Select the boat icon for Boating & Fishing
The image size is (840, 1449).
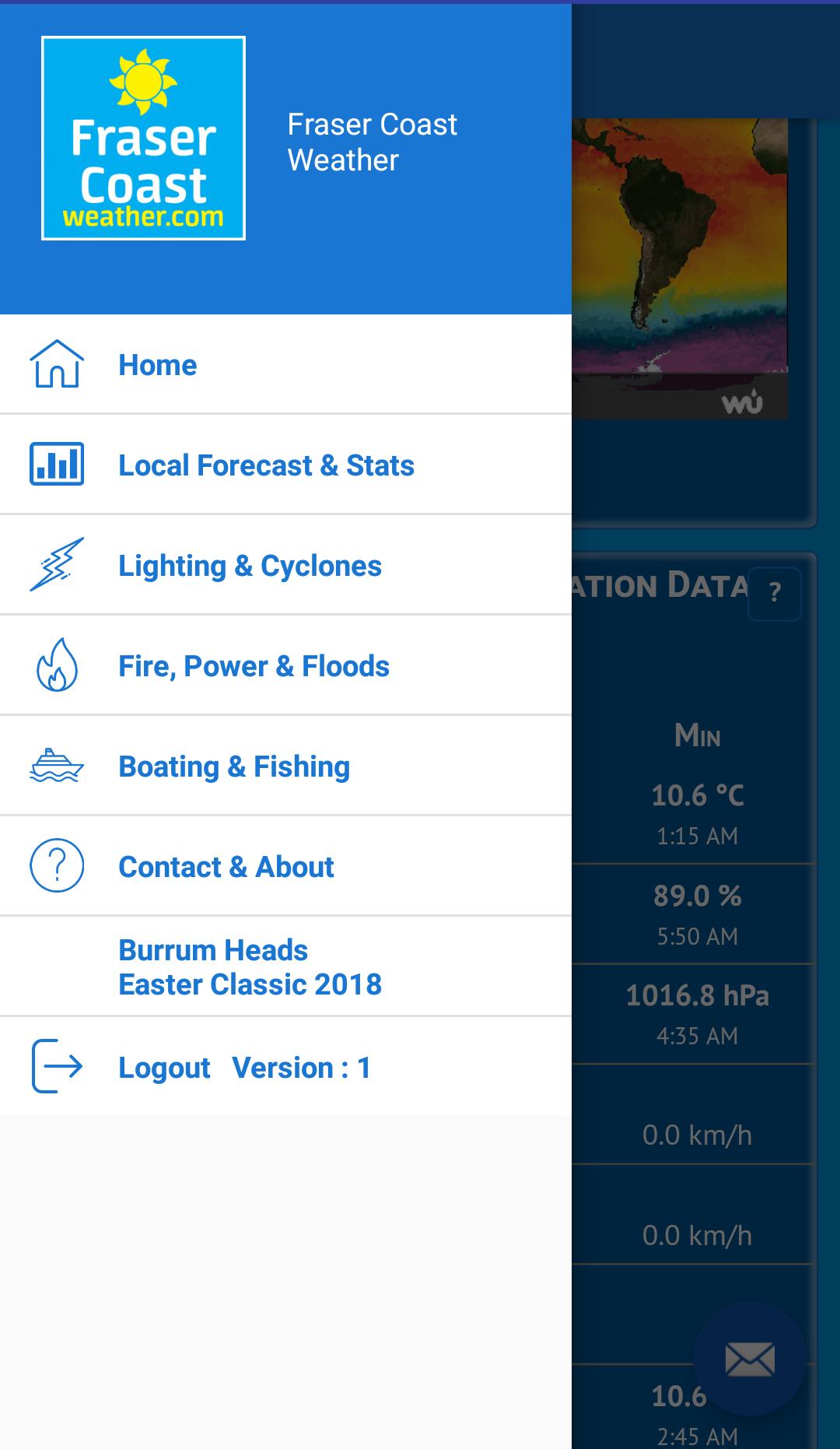click(x=54, y=766)
